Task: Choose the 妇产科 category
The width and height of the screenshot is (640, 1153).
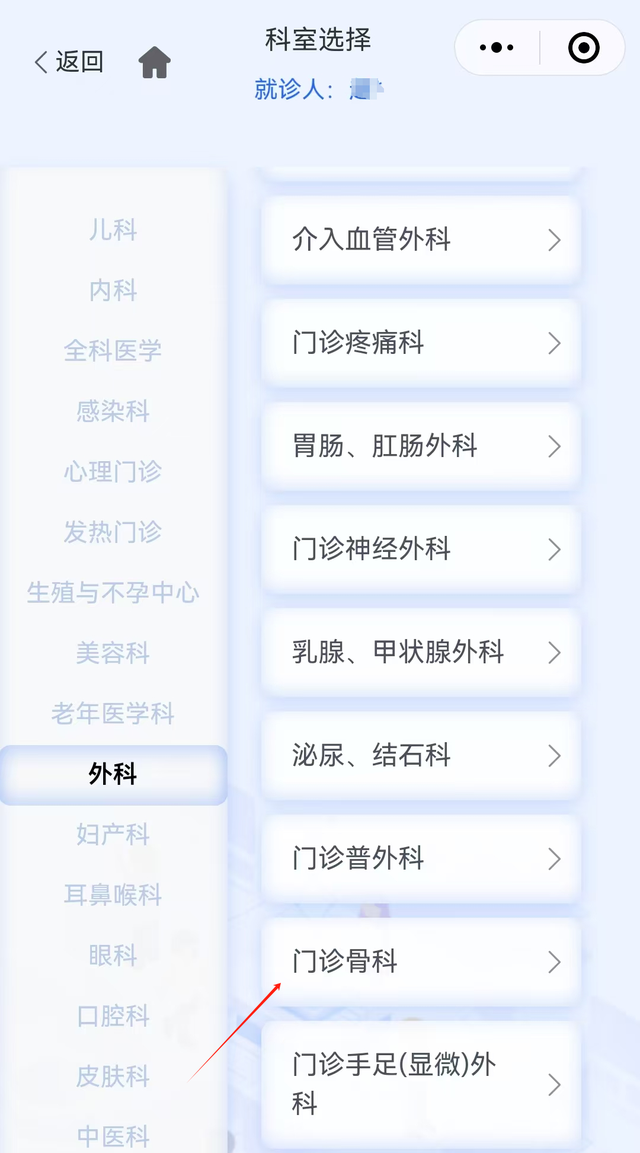Action: (x=112, y=834)
